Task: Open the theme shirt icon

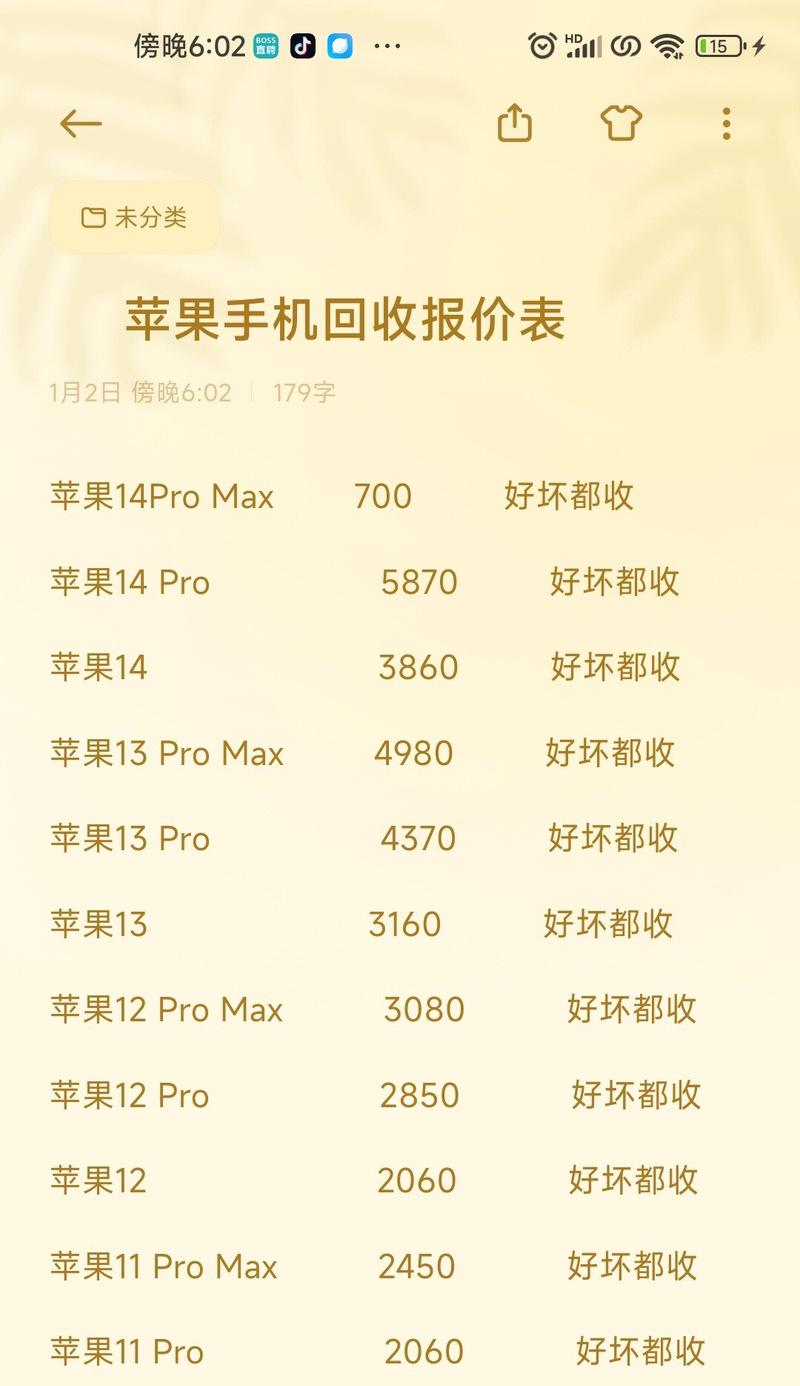Action: coord(620,124)
